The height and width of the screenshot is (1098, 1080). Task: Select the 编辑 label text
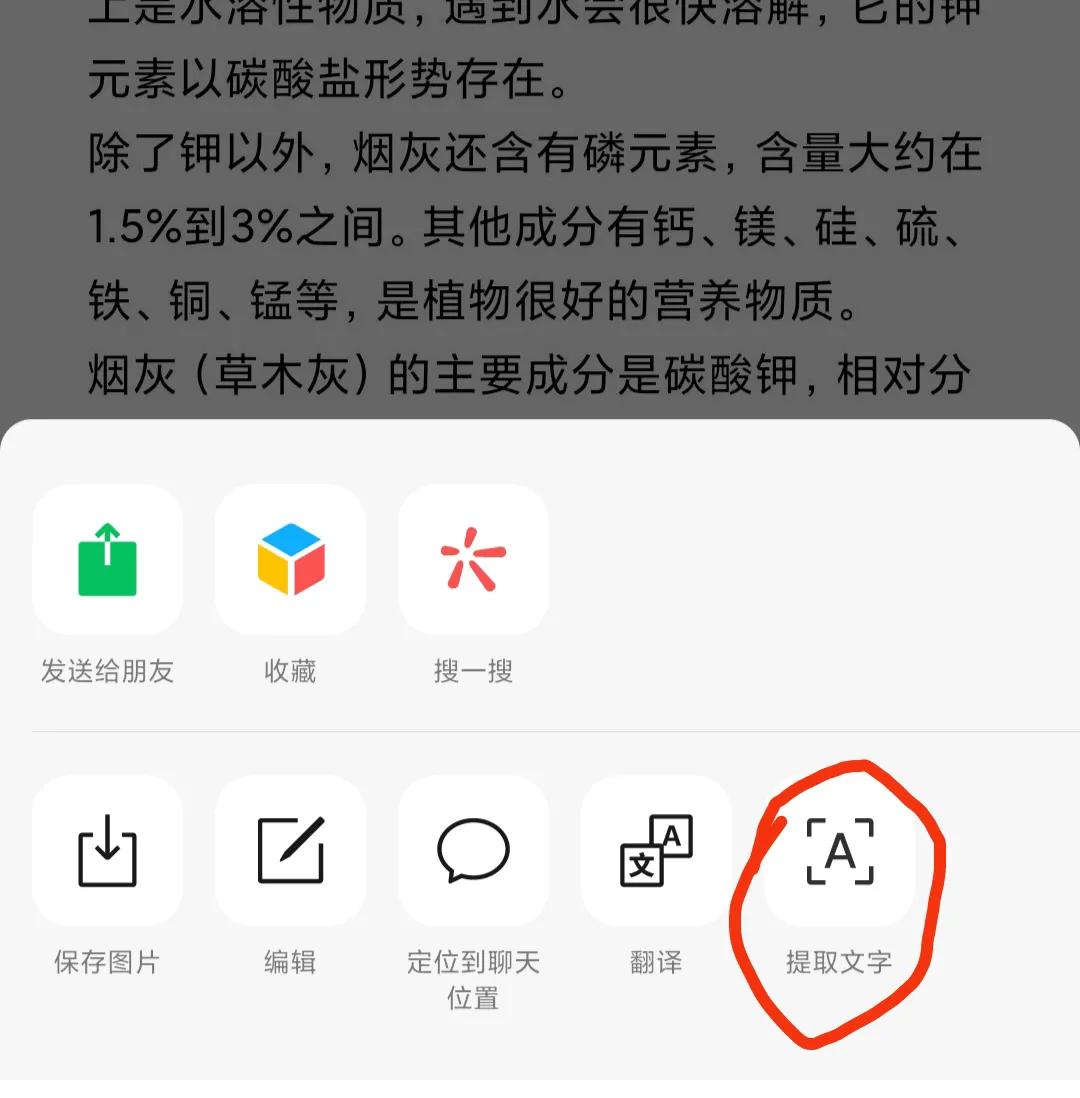(x=290, y=963)
